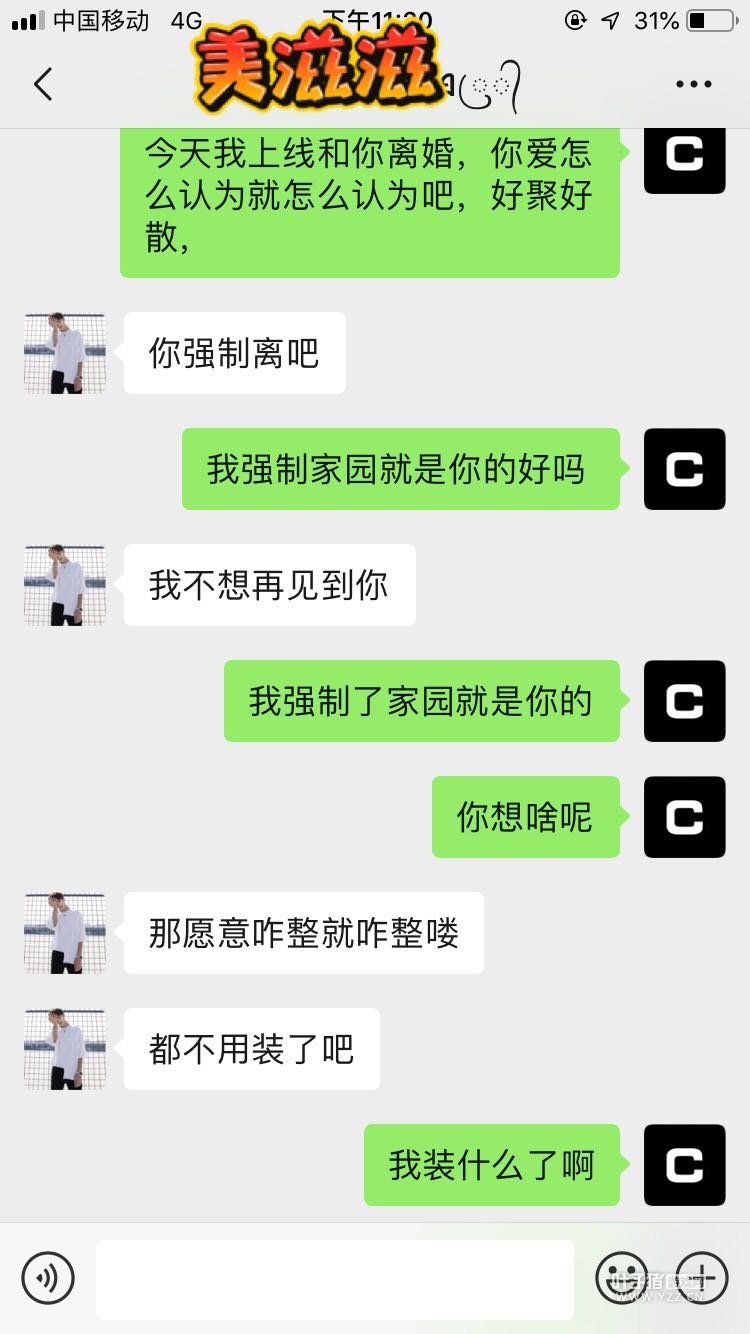This screenshot has width=750, height=1334.
Task: Focus the message text field
Action: (x=335, y=1279)
